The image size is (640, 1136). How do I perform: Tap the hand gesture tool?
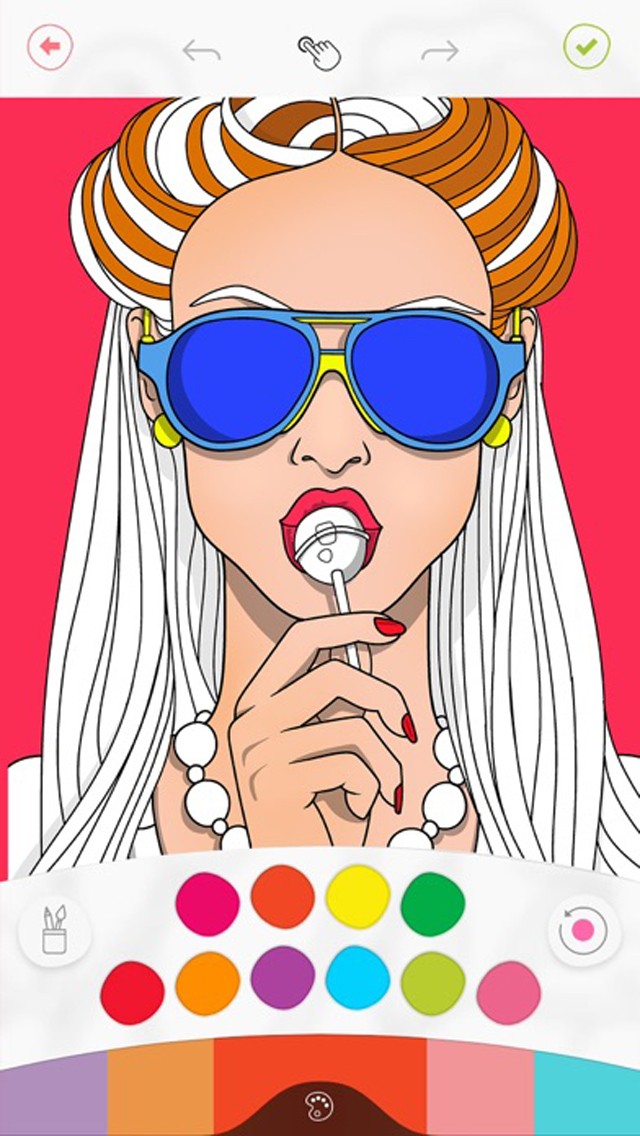[x=319, y=50]
